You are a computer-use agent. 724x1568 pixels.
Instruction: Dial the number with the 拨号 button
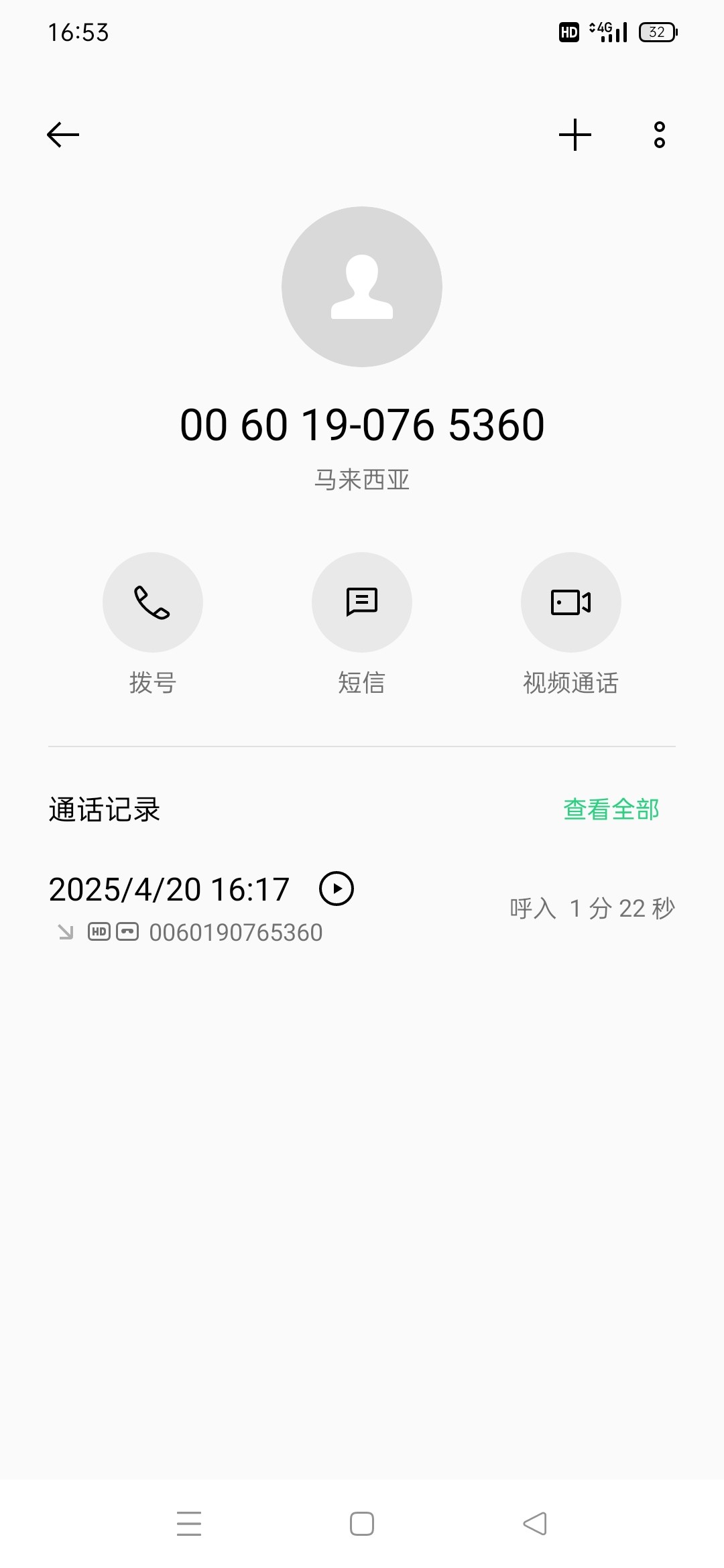click(153, 602)
